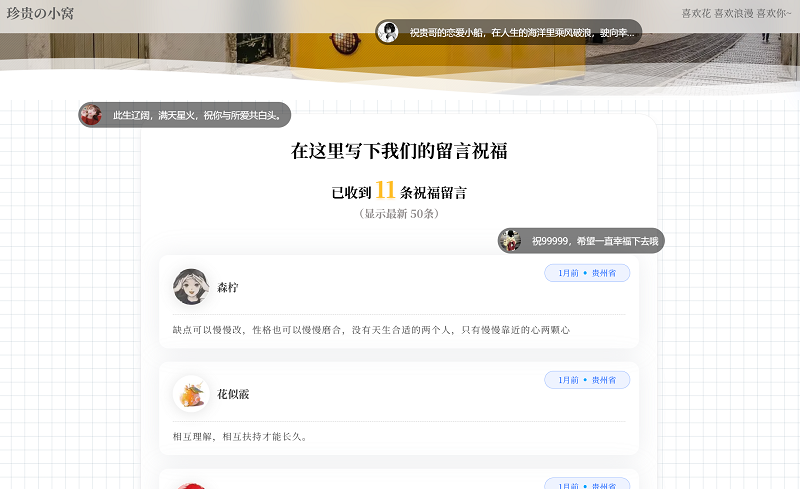Open 花似霰's message card
The width and height of the screenshot is (800, 489).
click(x=398, y=408)
